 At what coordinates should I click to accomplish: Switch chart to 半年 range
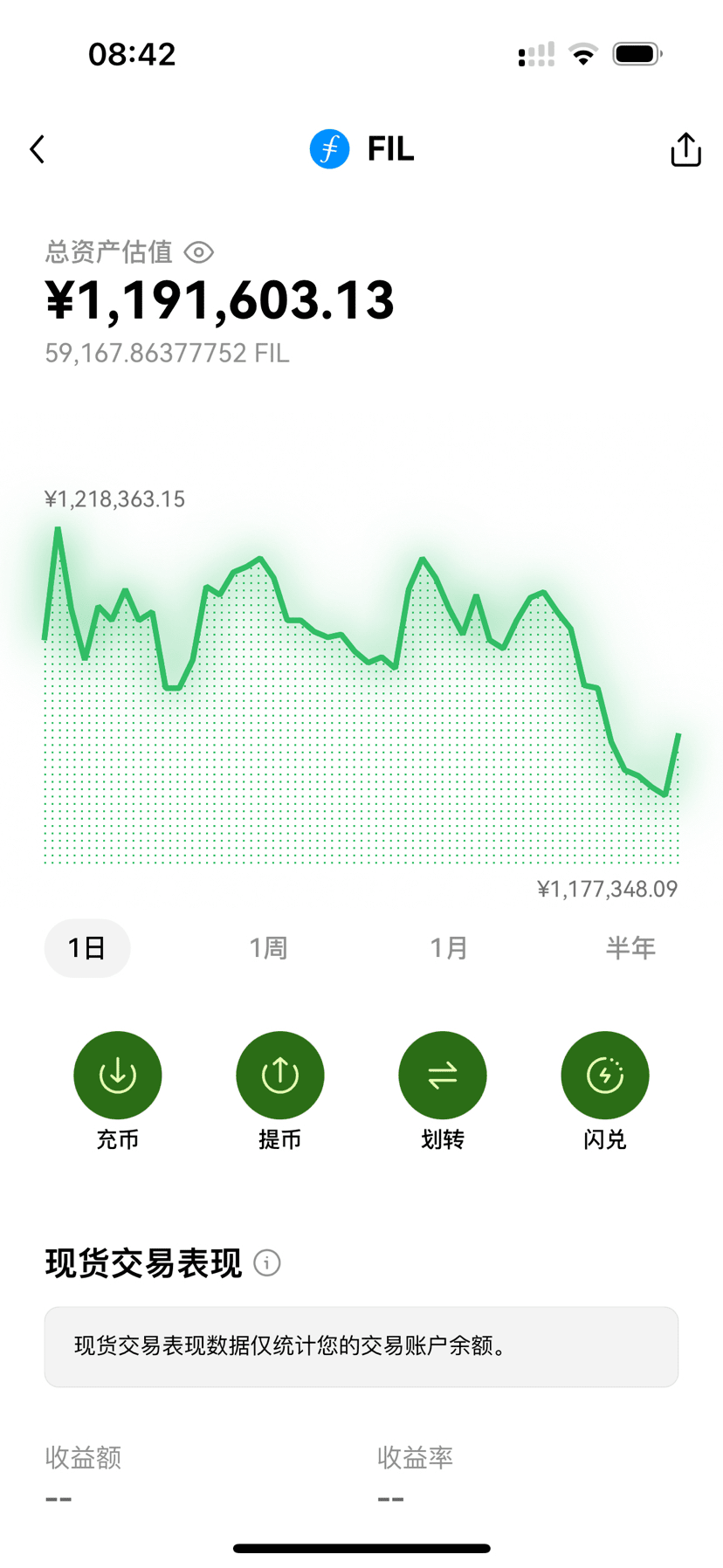630,948
